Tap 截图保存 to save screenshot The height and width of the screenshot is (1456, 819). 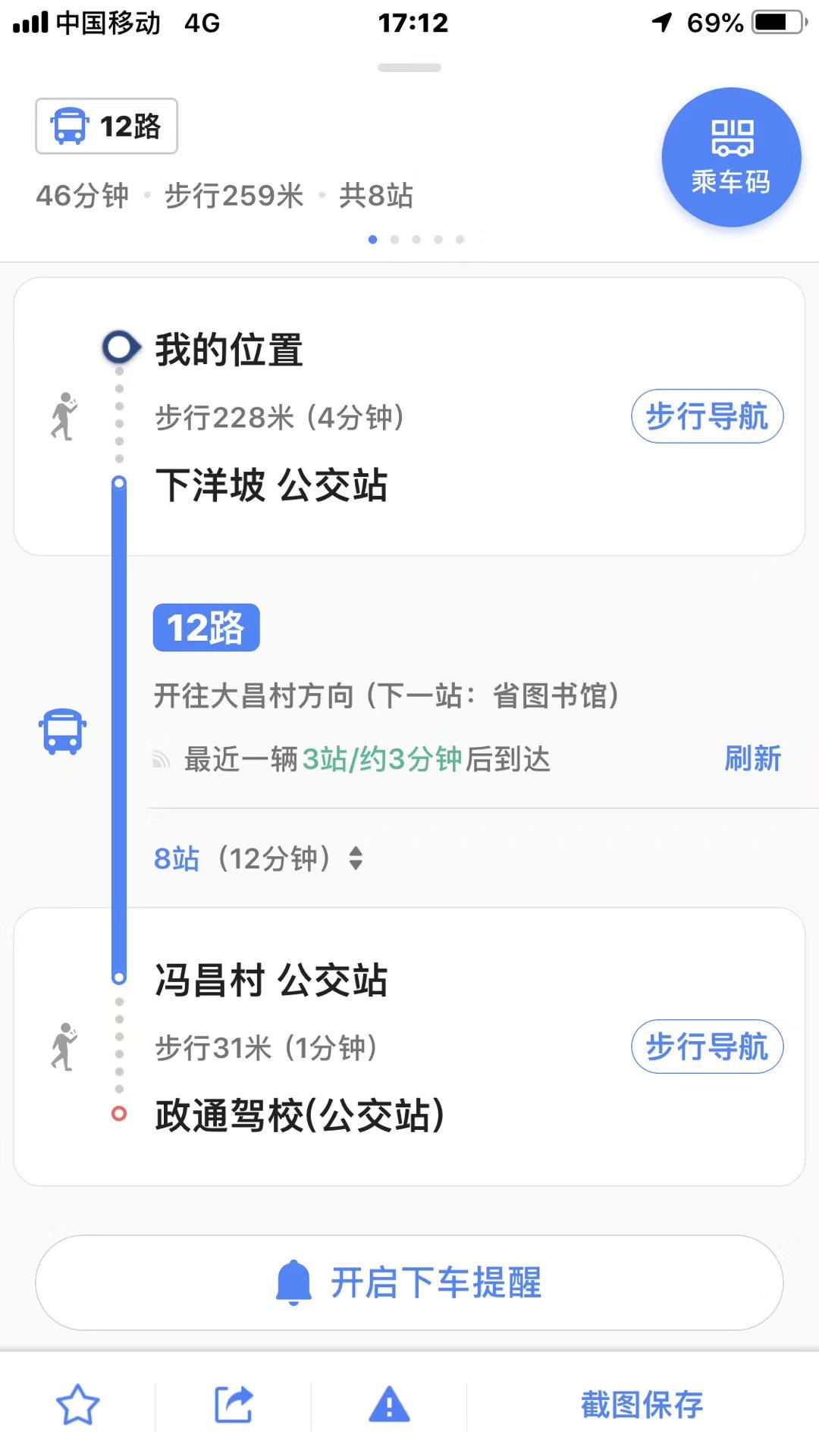642,1405
